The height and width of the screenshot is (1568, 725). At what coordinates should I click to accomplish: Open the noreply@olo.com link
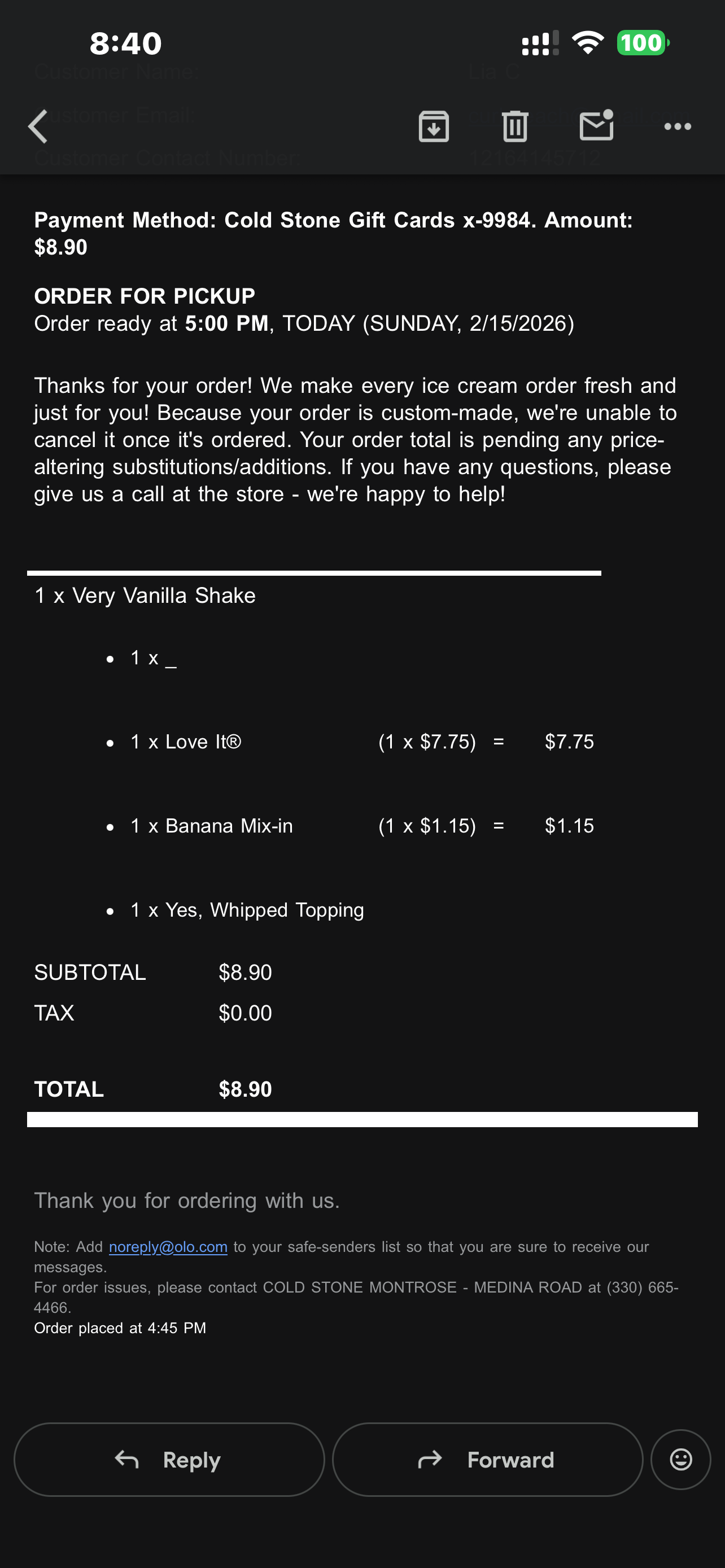click(168, 1247)
